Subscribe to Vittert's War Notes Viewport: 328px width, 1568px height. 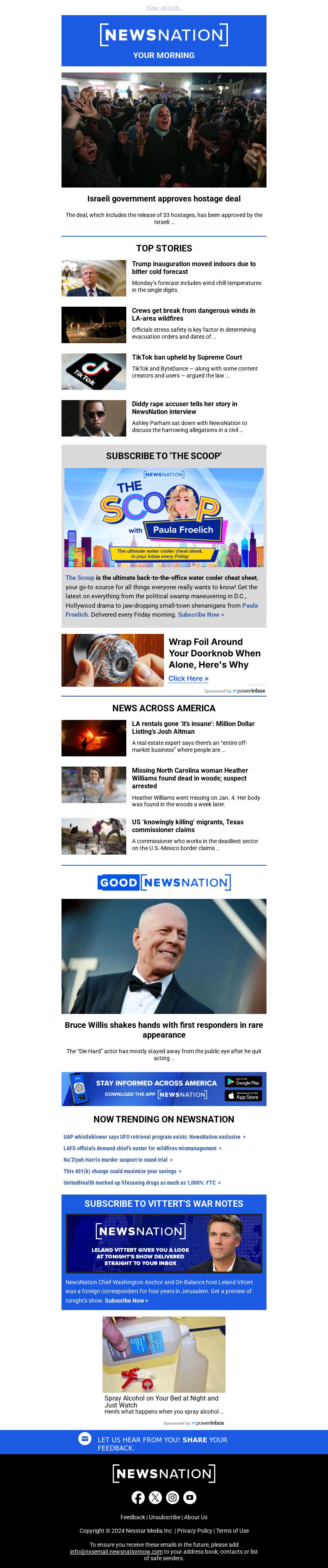tap(126, 1301)
